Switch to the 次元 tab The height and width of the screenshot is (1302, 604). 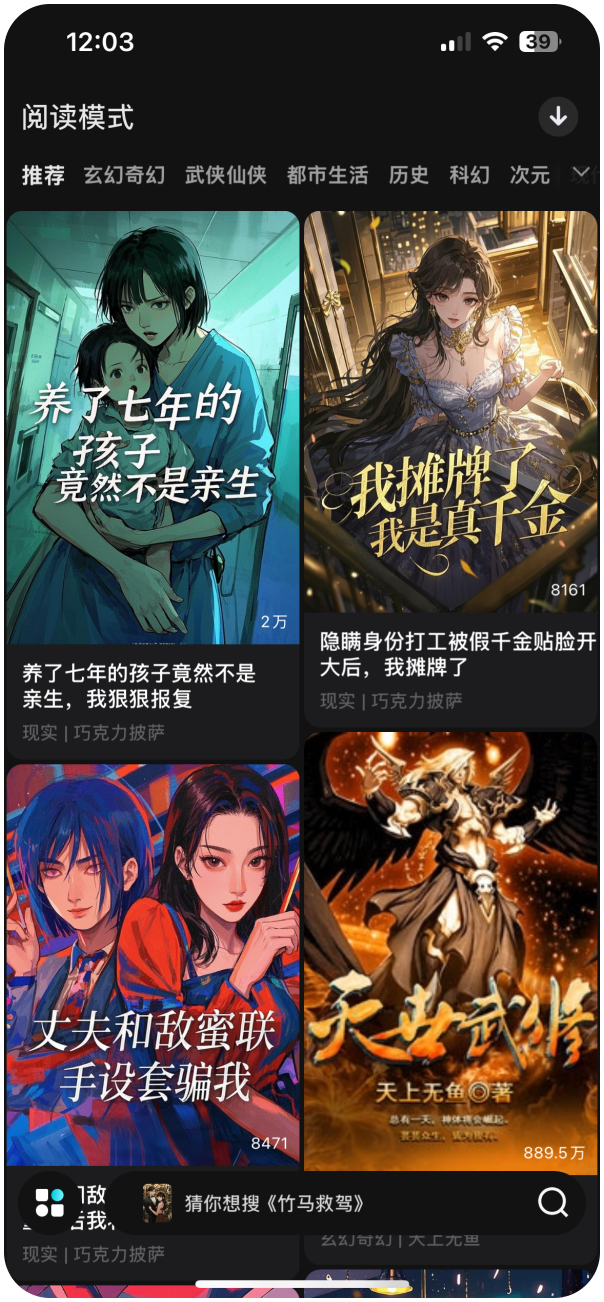point(530,175)
